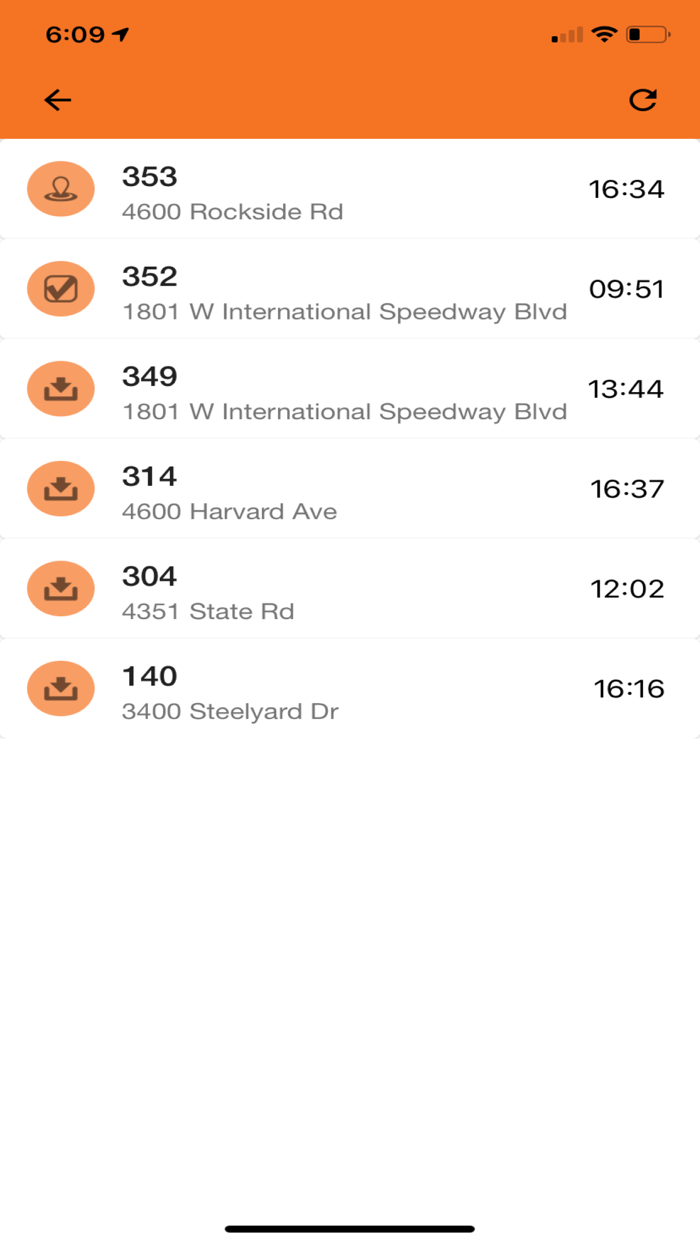Go back using the arrow

(x=58, y=100)
